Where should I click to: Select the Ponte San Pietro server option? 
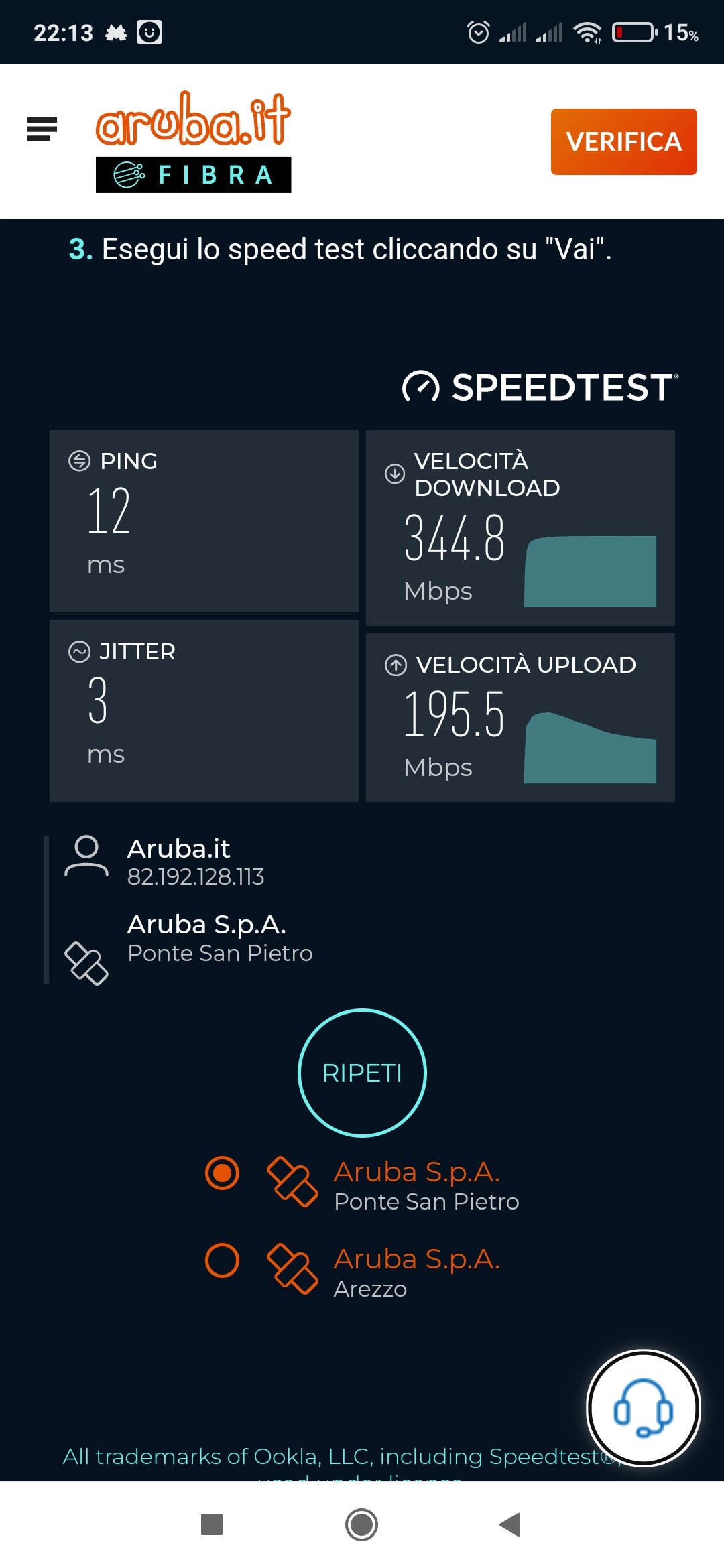point(222,1173)
